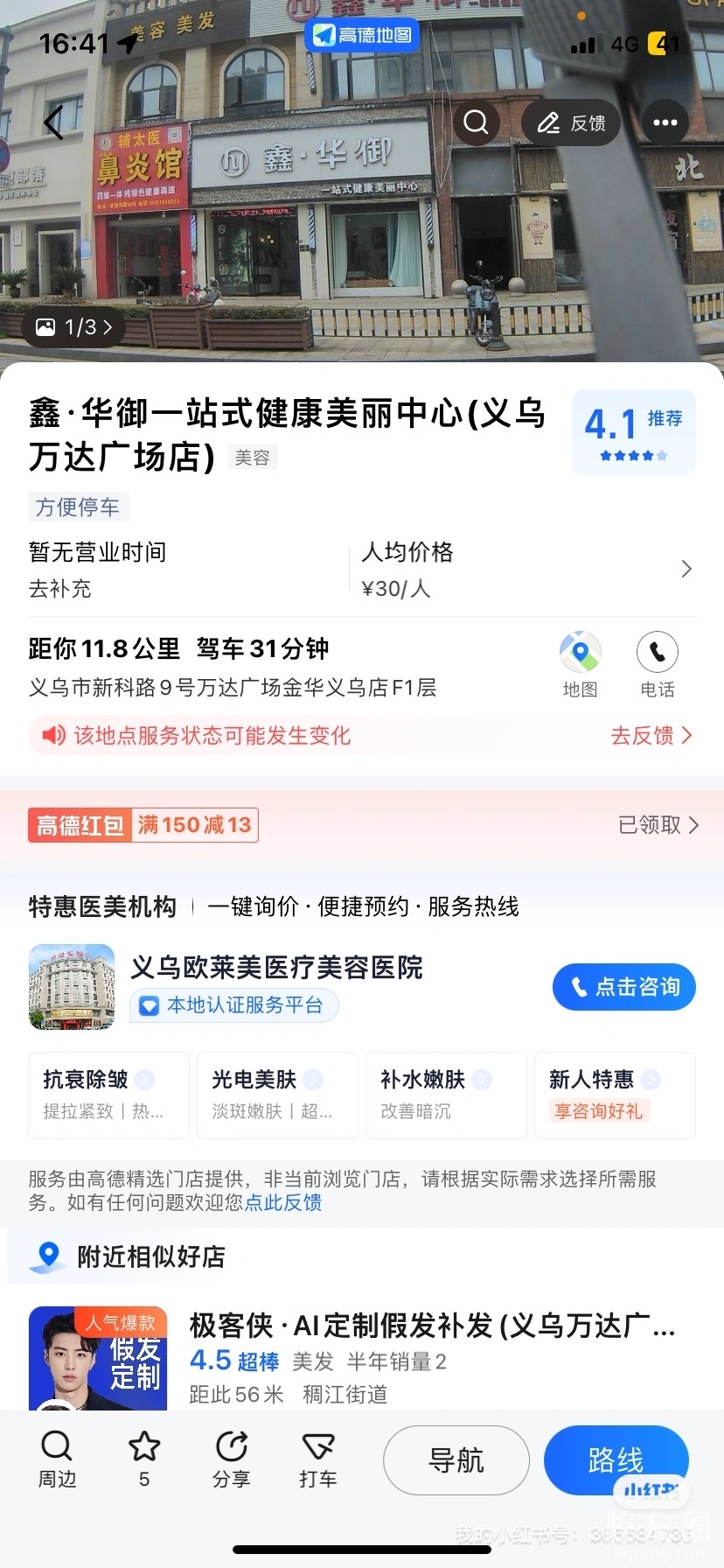
Task: Open the 新人特惠 offer card
Action: [x=614, y=1095]
